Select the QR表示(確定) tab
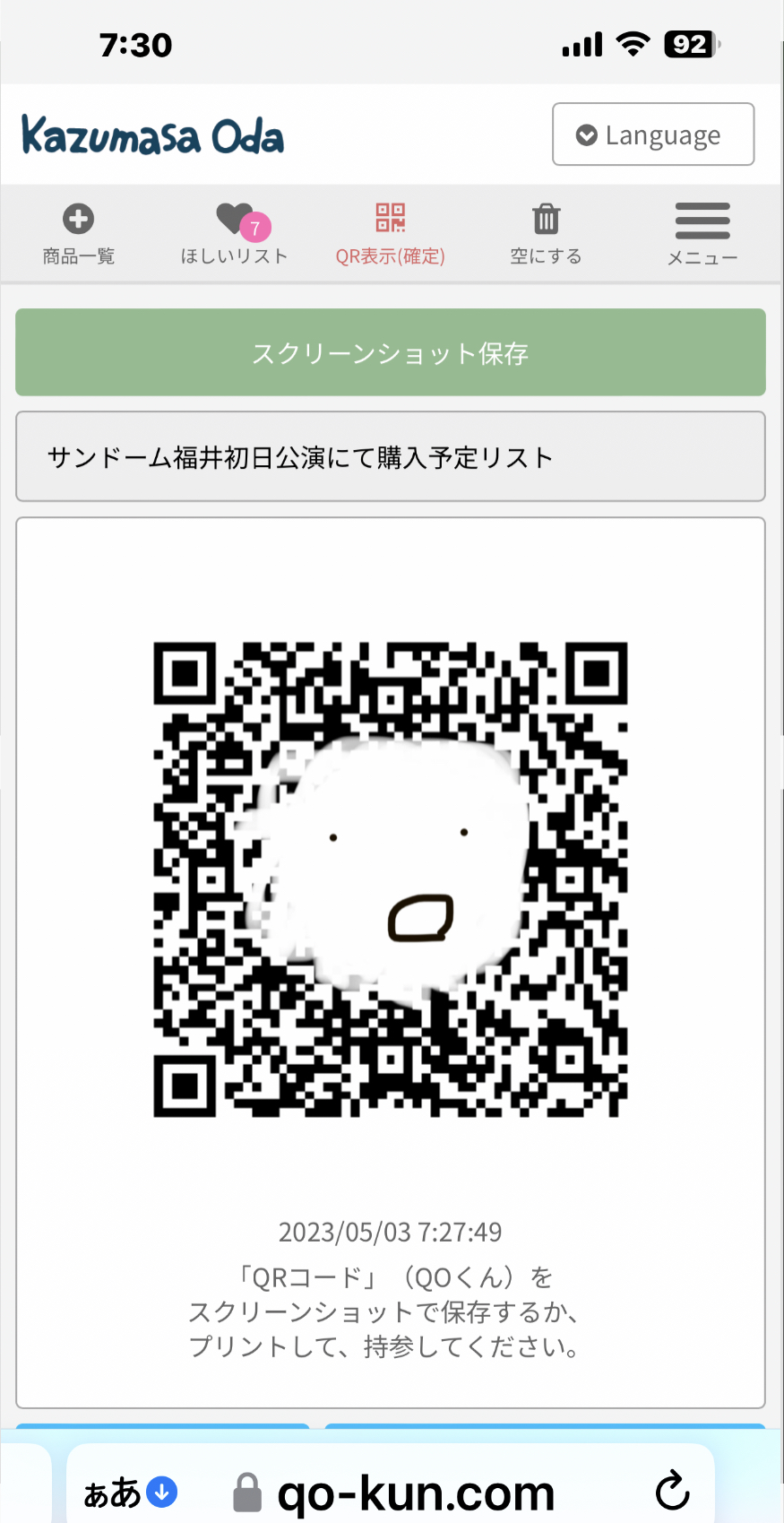The width and height of the screenshot is (784, 1523). coord(390,234)
